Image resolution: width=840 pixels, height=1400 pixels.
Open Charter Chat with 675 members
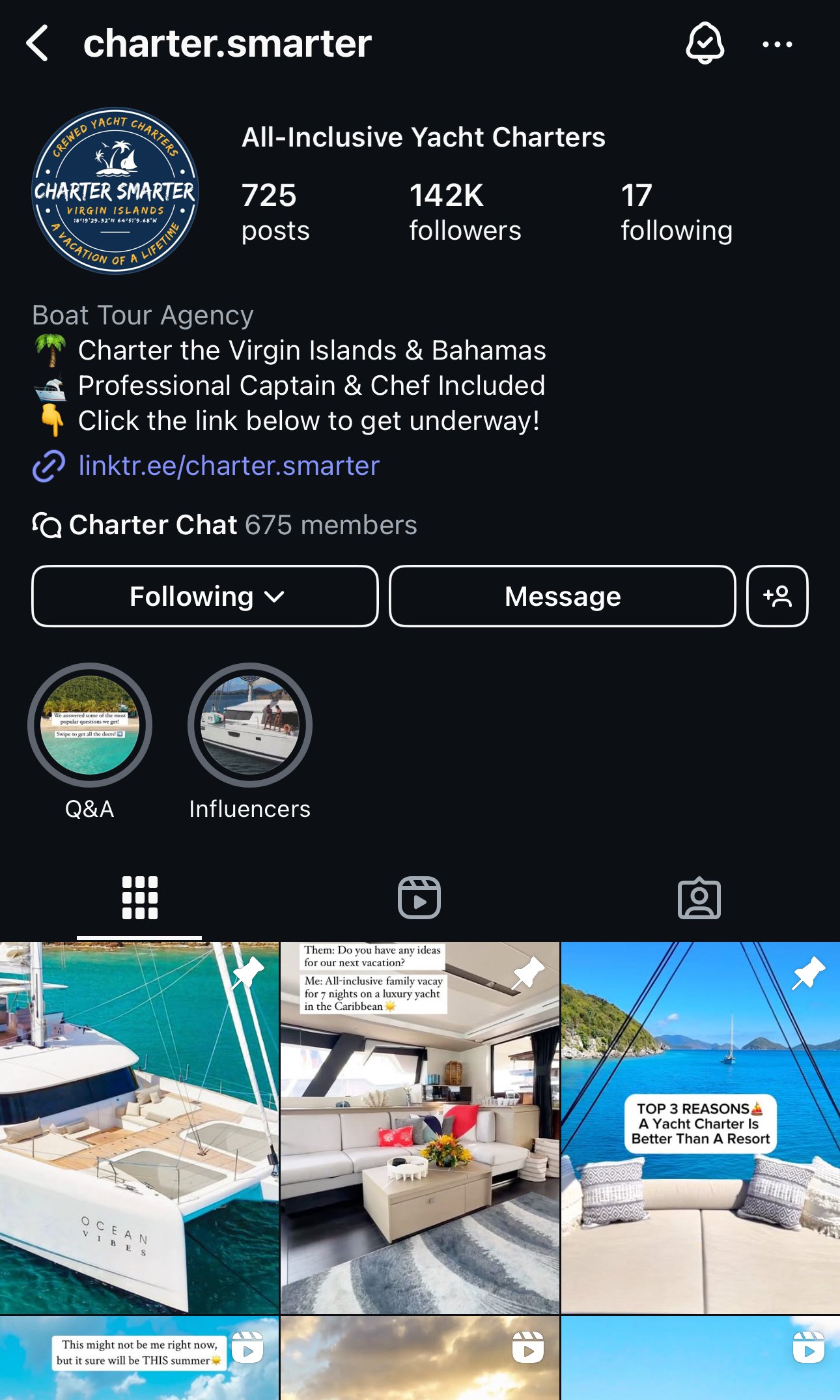point(225,525)
